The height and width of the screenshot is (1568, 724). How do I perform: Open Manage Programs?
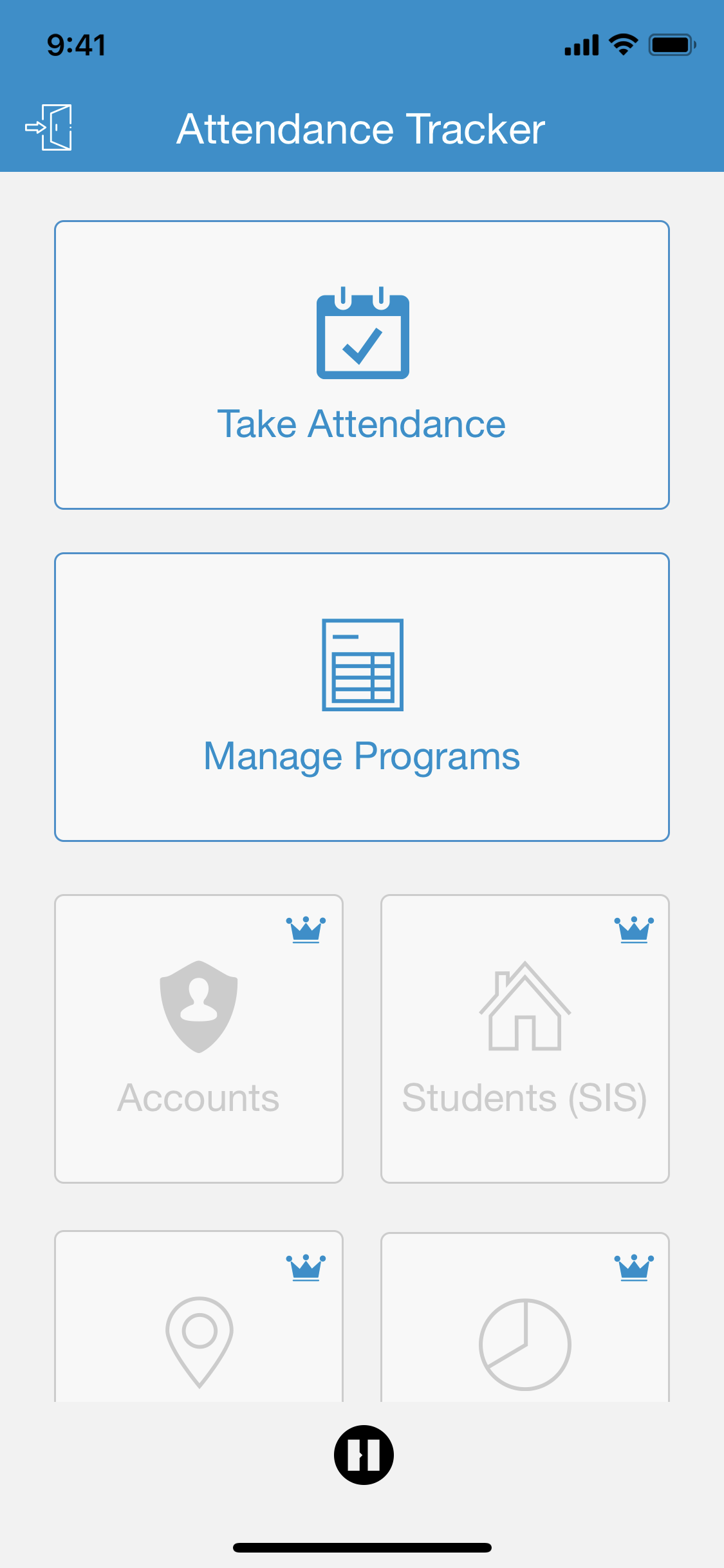point(362,697)
